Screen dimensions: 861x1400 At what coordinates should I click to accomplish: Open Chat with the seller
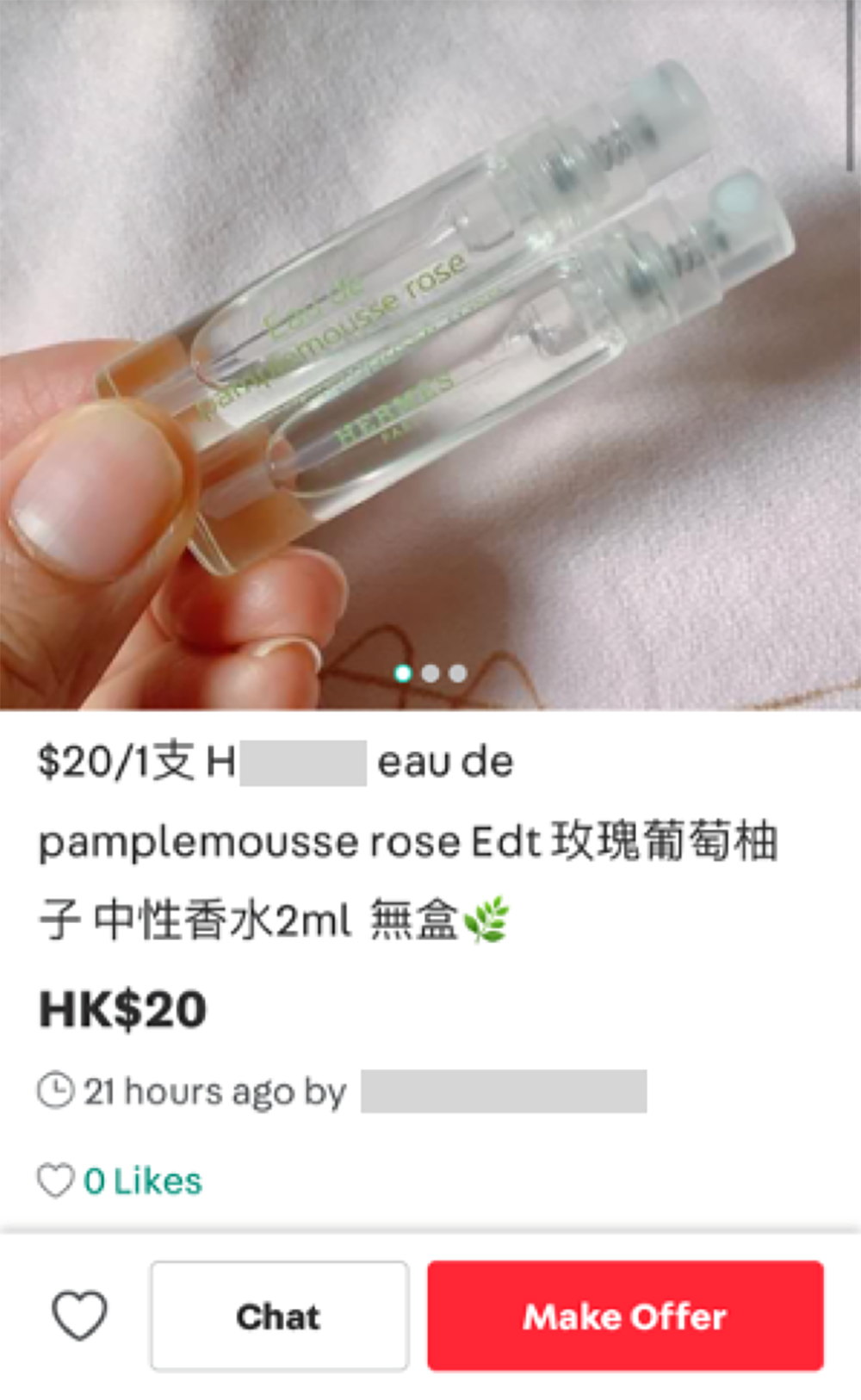[279, 1316]
